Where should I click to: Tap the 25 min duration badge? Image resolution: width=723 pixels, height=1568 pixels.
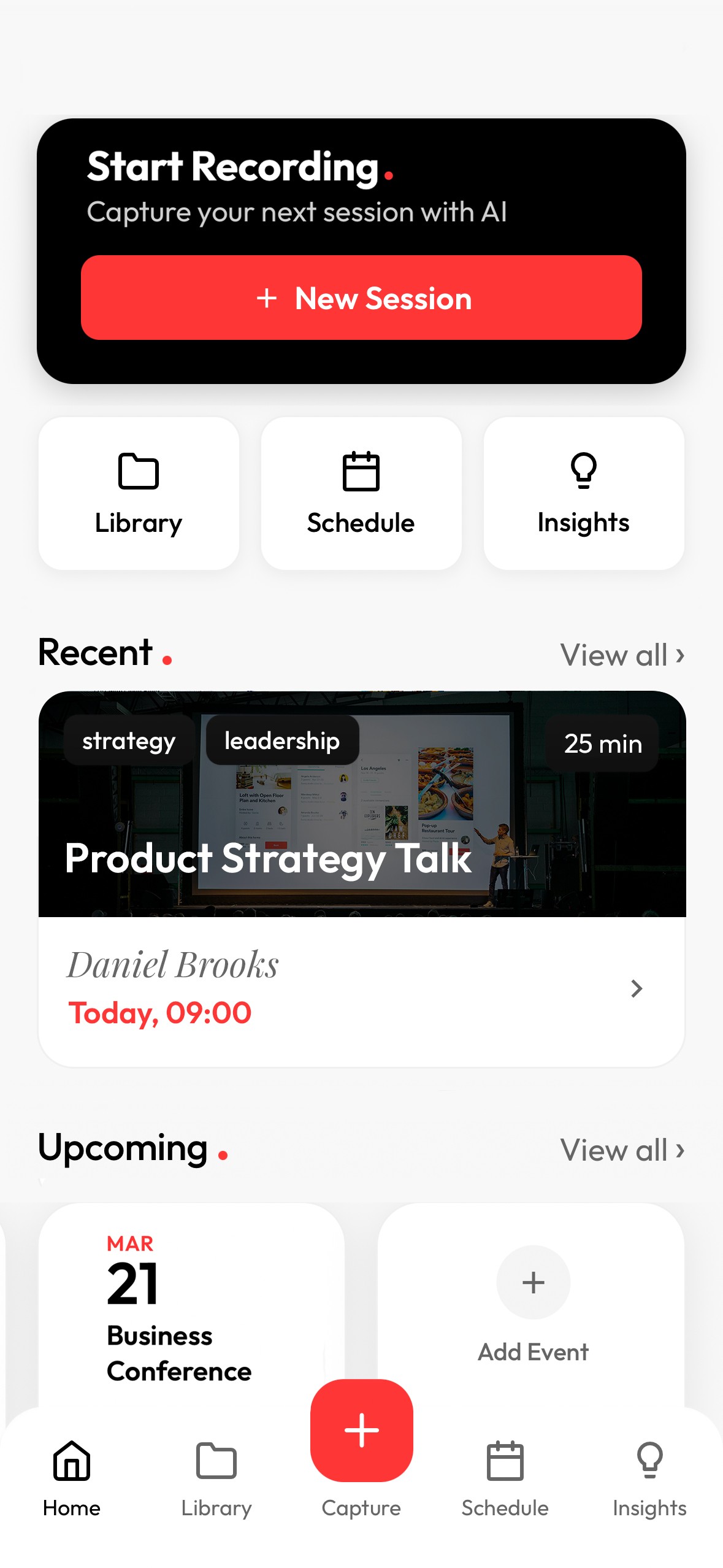click(602, 744)
